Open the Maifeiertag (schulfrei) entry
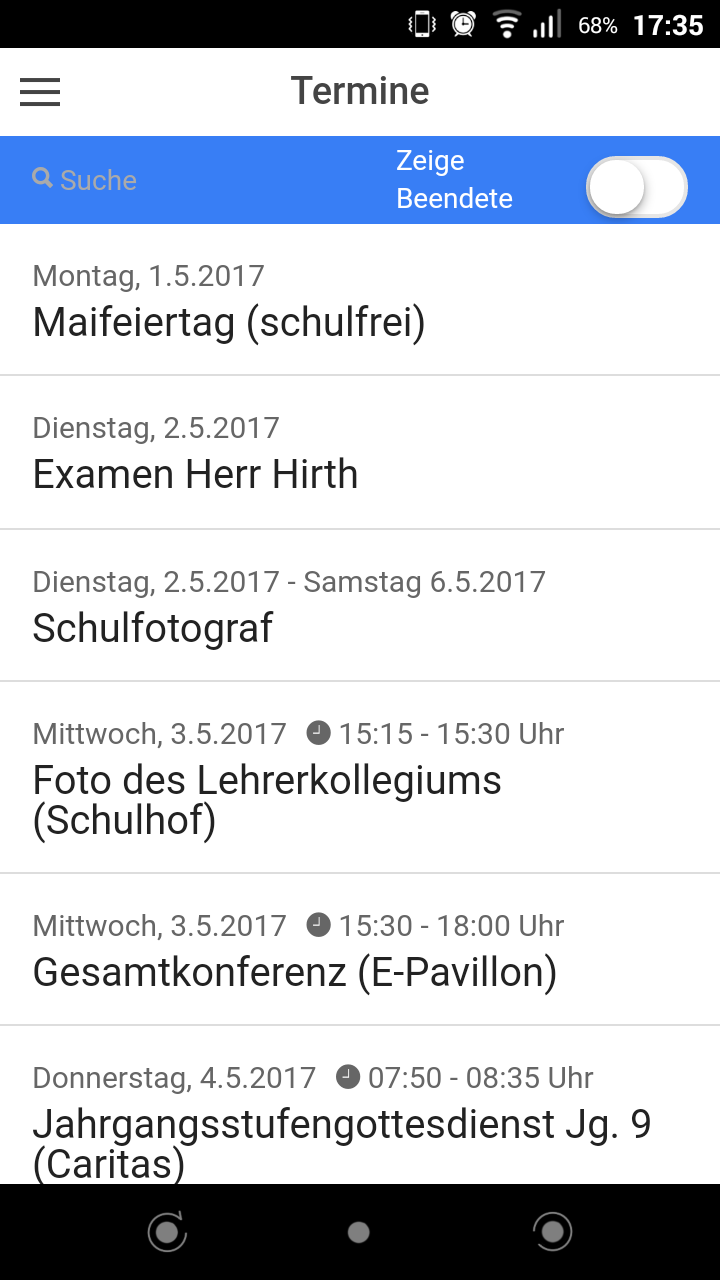This screenshot has height=1280, width=720. point(360,300)
